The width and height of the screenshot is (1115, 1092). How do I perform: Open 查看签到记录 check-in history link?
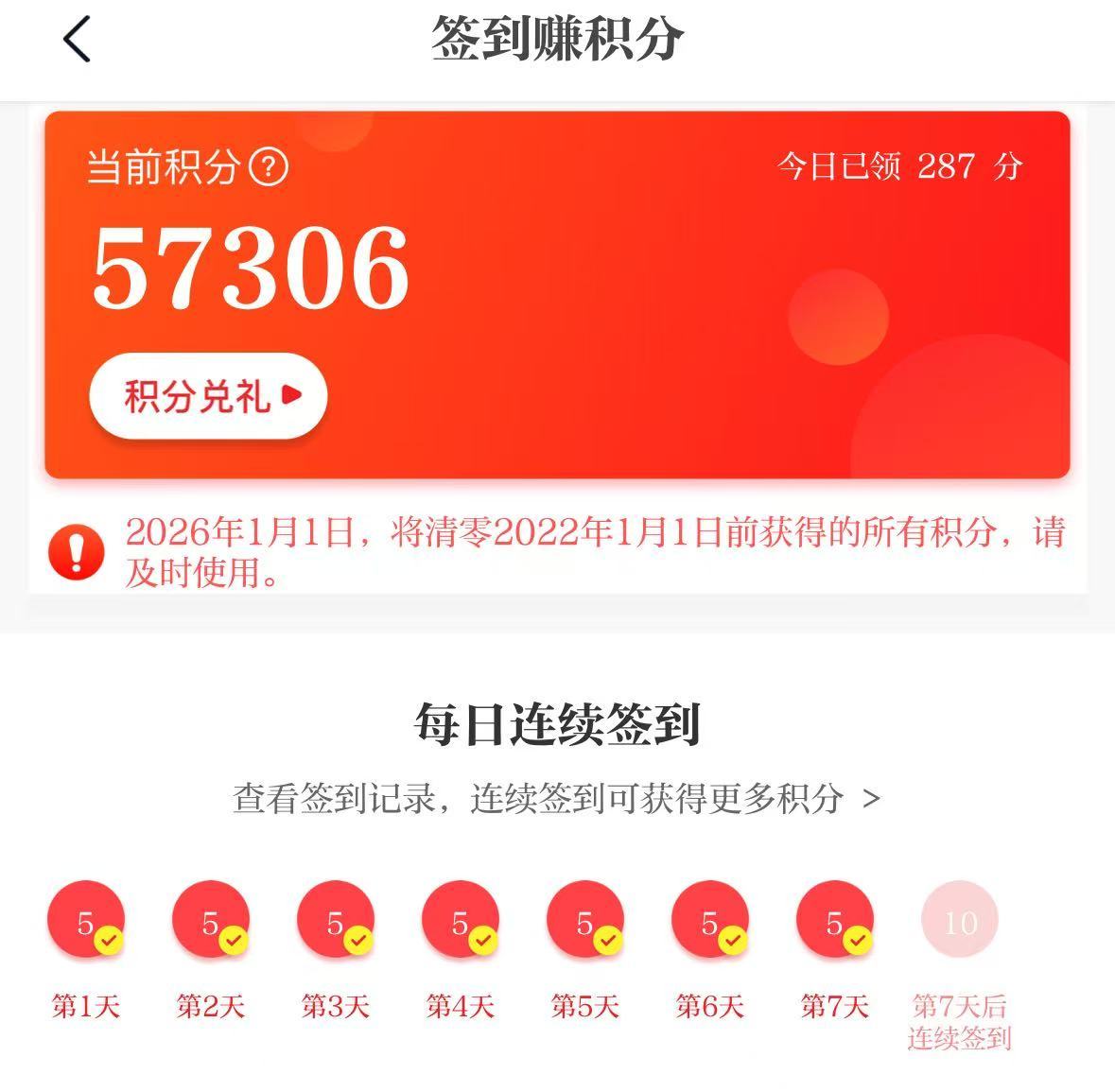click(x=556, y=799)
